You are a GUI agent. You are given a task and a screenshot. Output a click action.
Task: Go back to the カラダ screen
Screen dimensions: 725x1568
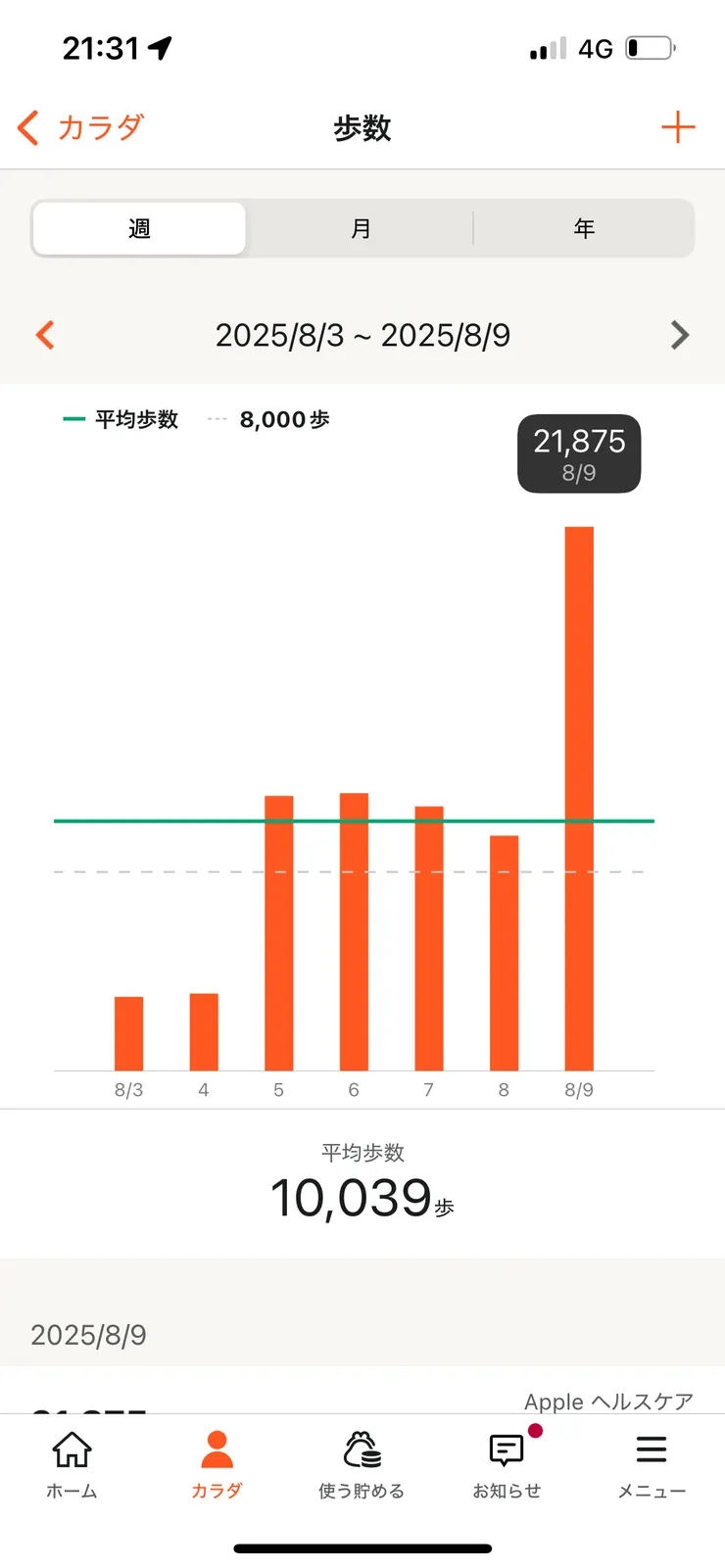(80, 128)
